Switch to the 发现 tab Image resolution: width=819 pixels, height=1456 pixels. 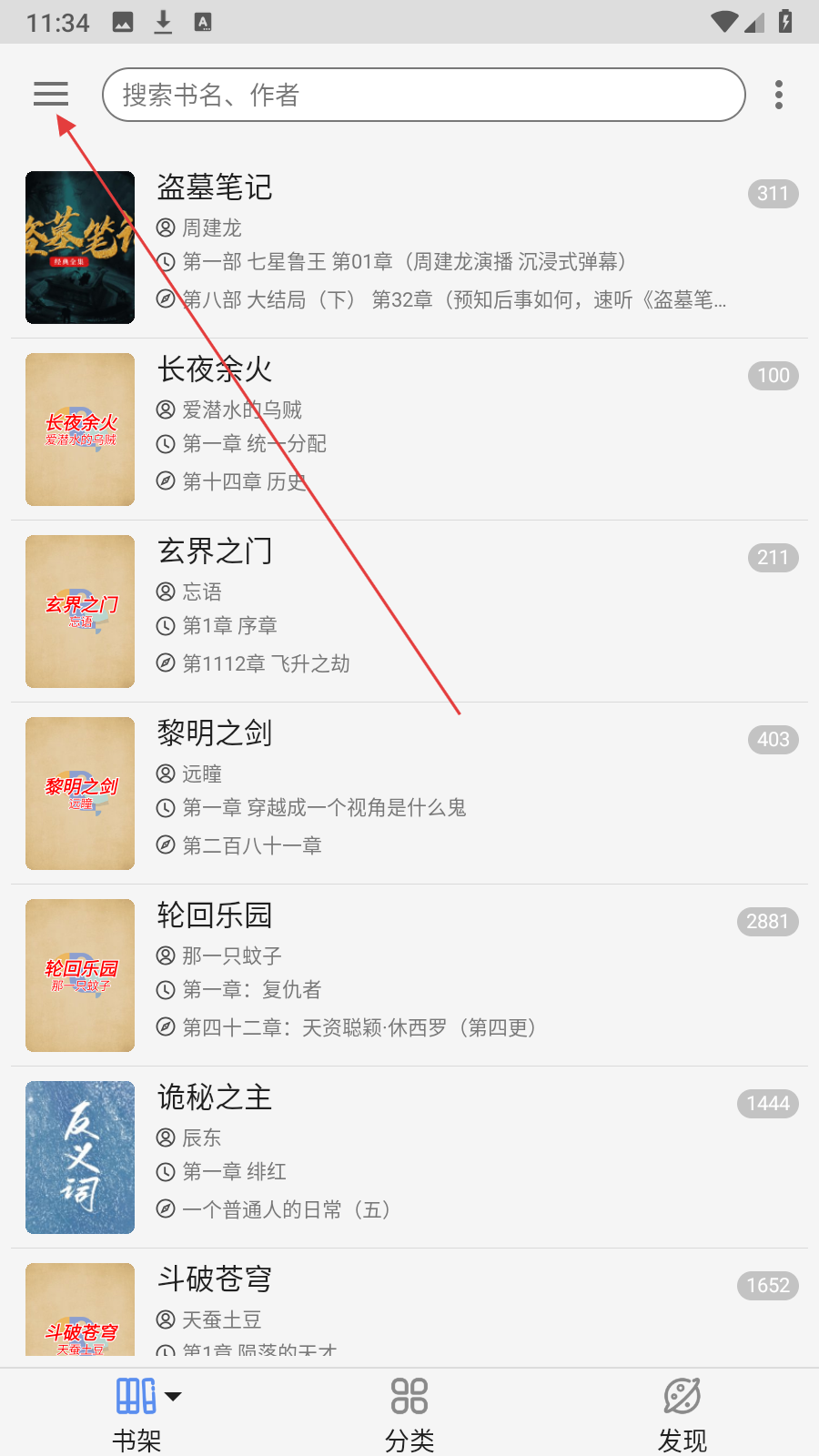(x=682, y=1413)
